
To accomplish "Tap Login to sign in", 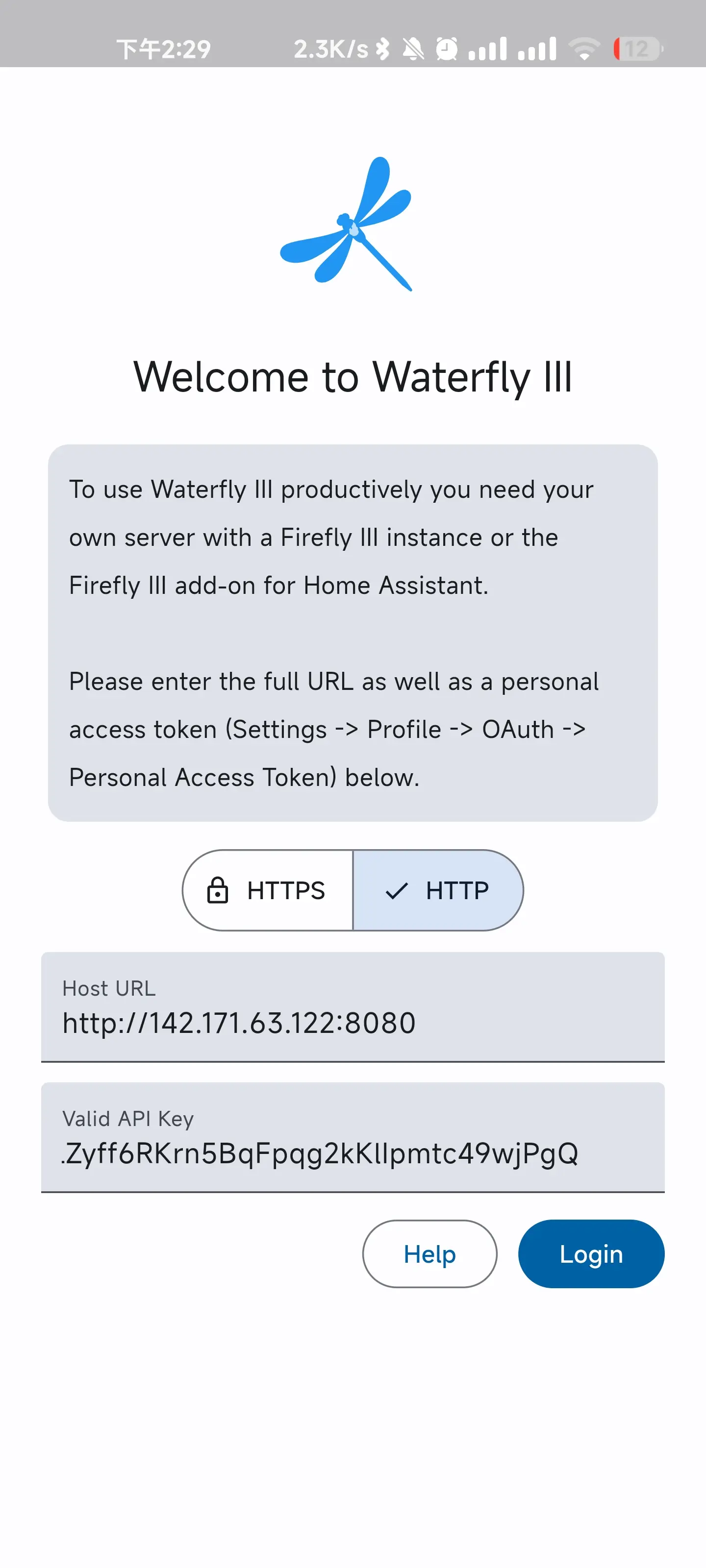I will click(590, 1254).
